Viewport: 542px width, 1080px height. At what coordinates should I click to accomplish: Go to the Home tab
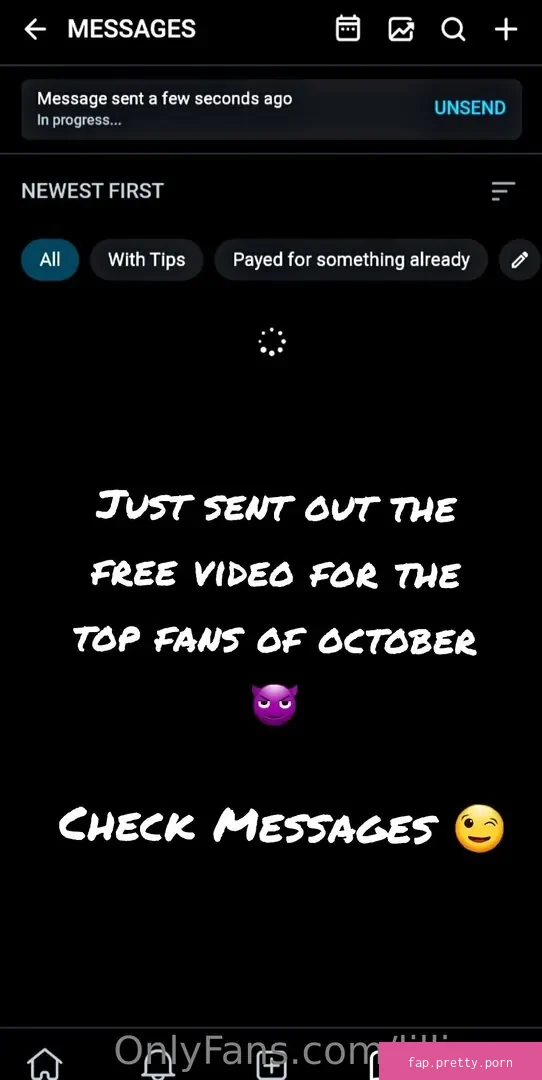coord(44,1063)
